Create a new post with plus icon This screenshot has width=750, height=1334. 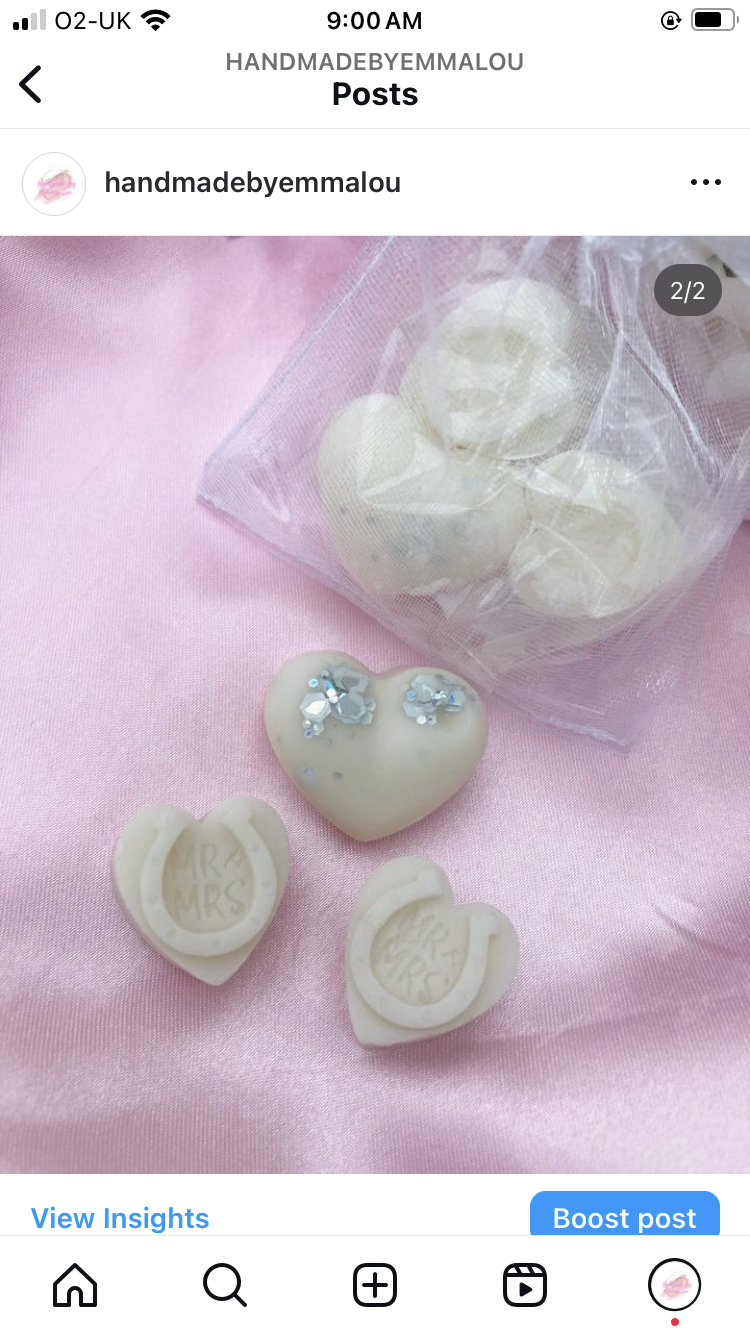click(x=375, y=1284)
